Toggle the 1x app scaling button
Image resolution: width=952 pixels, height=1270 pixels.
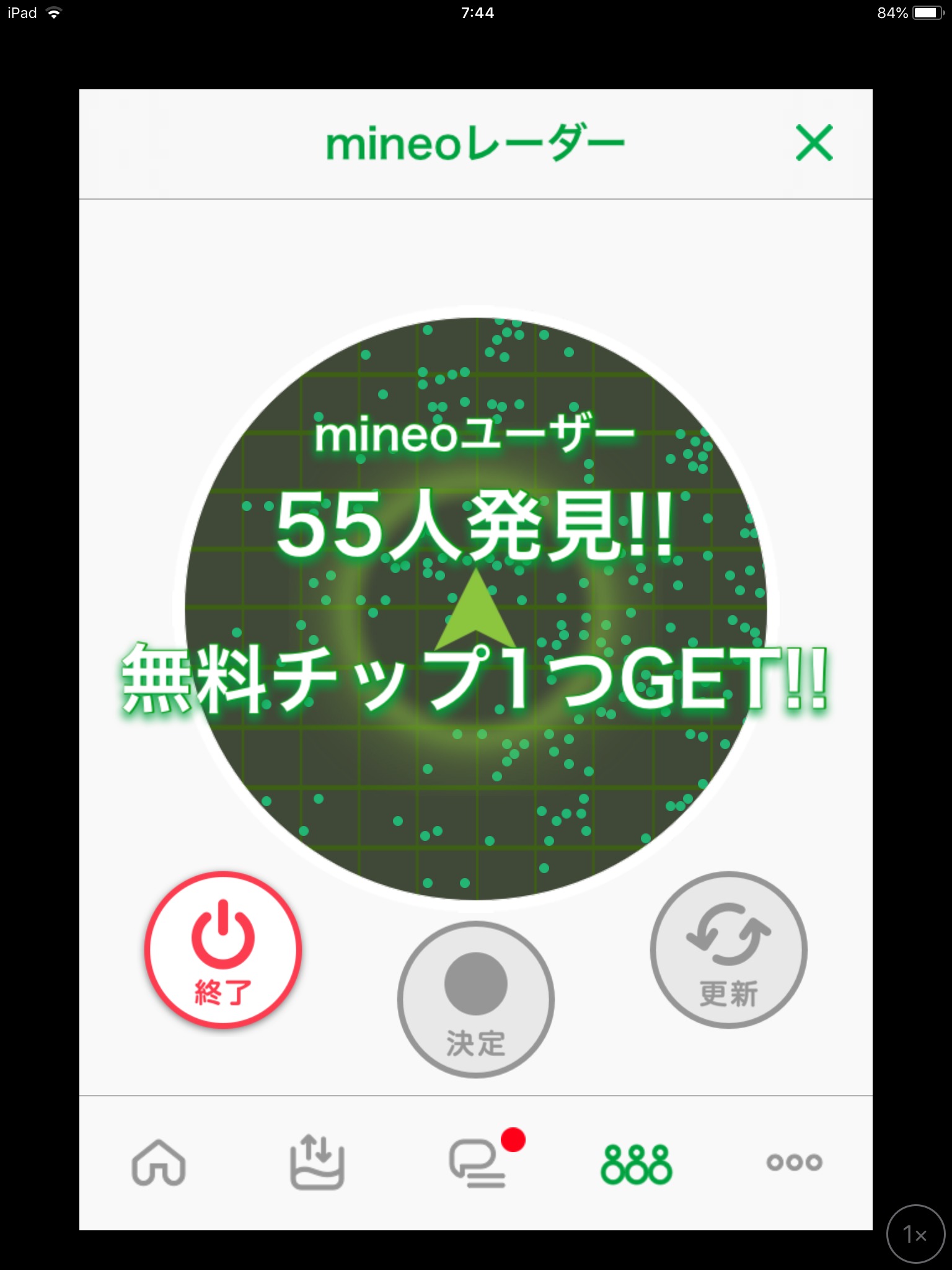coord(915,1234)
